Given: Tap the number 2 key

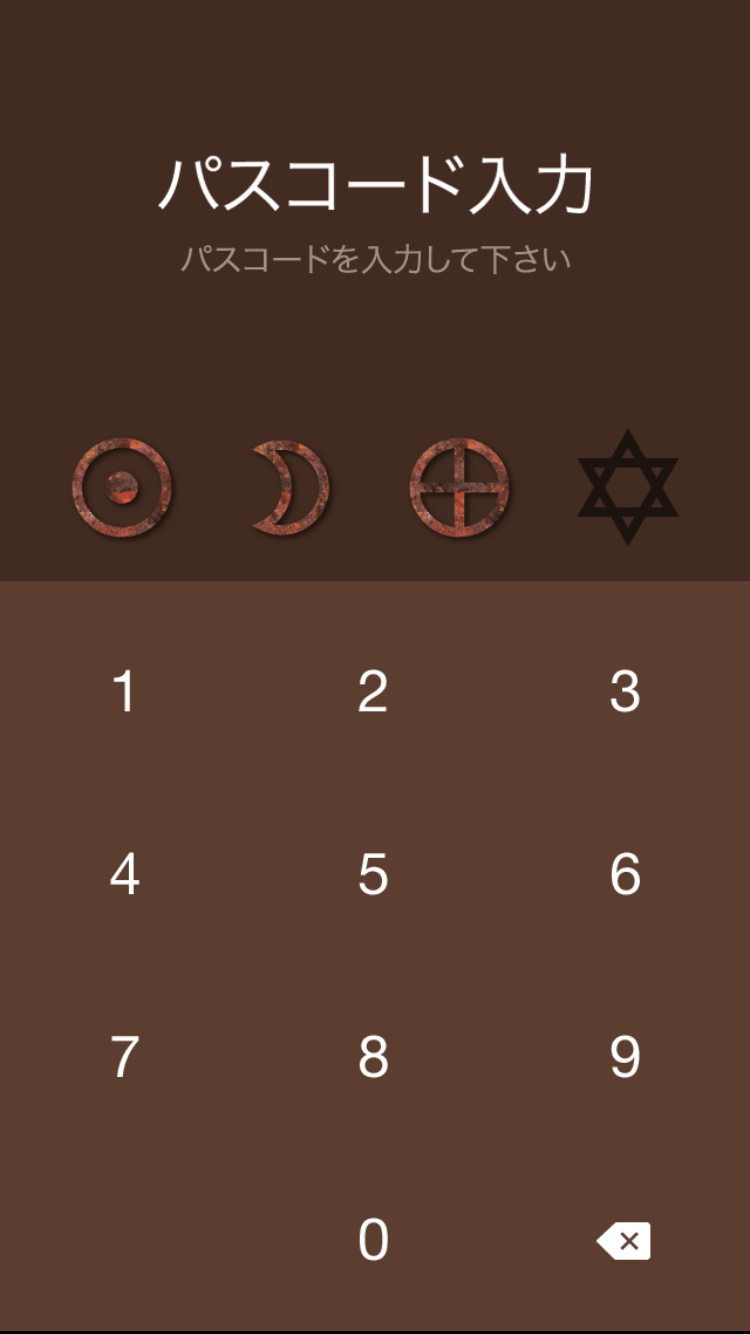Looking at the screenshot, I should click(373, 691).
